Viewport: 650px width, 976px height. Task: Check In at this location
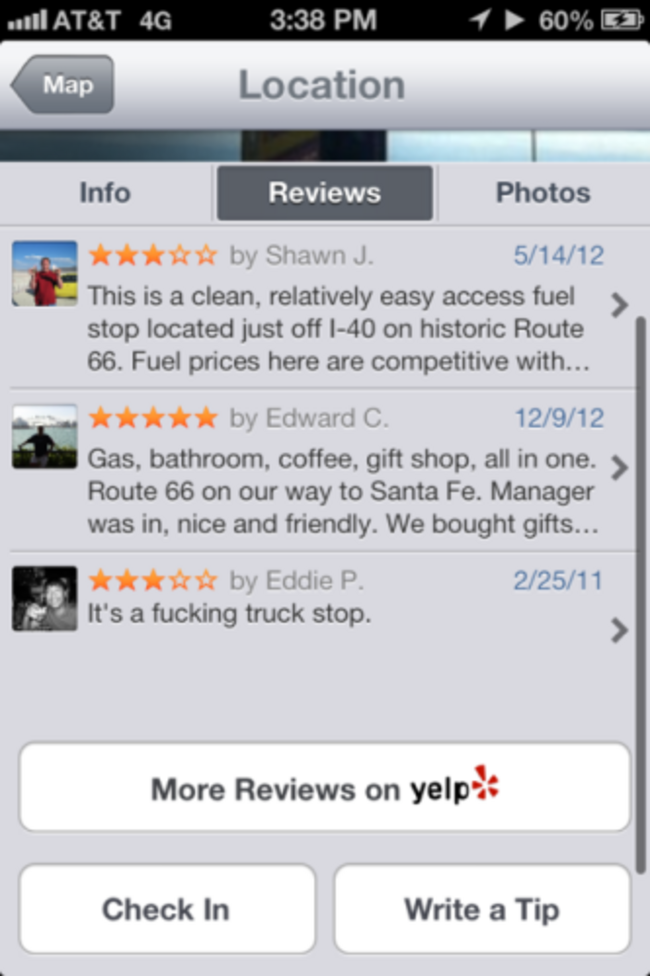pyautogui.click(x=167, y=909)
